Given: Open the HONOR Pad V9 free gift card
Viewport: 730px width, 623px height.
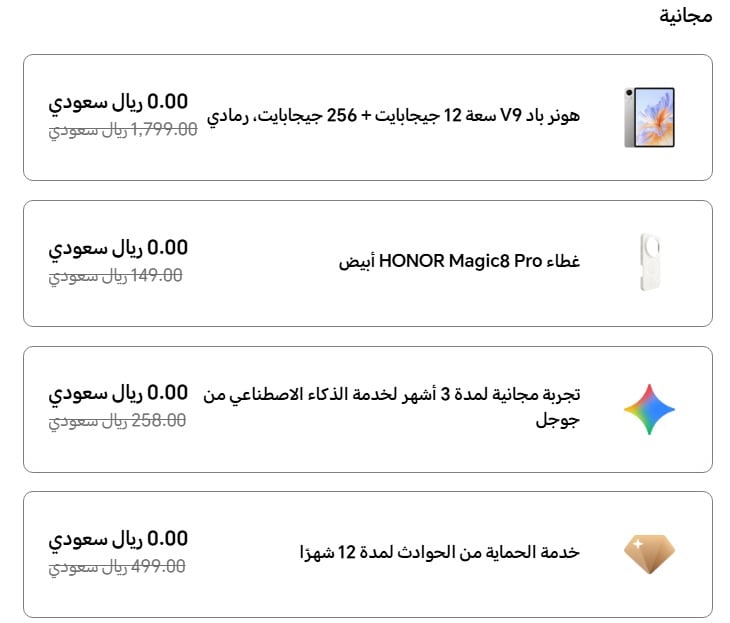Looking at the screenshot, I should tap(393, 116).
